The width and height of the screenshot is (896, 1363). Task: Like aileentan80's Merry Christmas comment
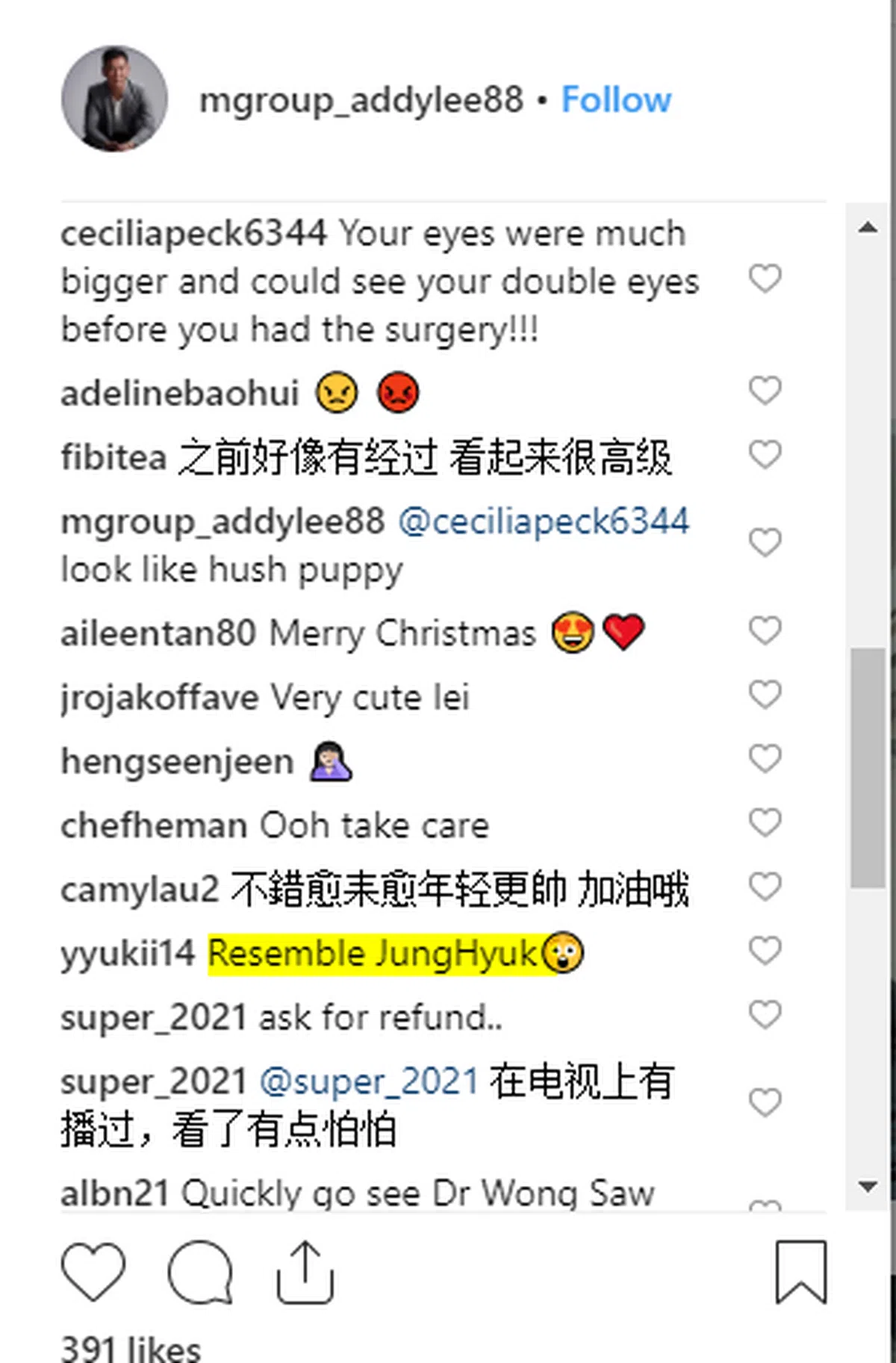765,630
